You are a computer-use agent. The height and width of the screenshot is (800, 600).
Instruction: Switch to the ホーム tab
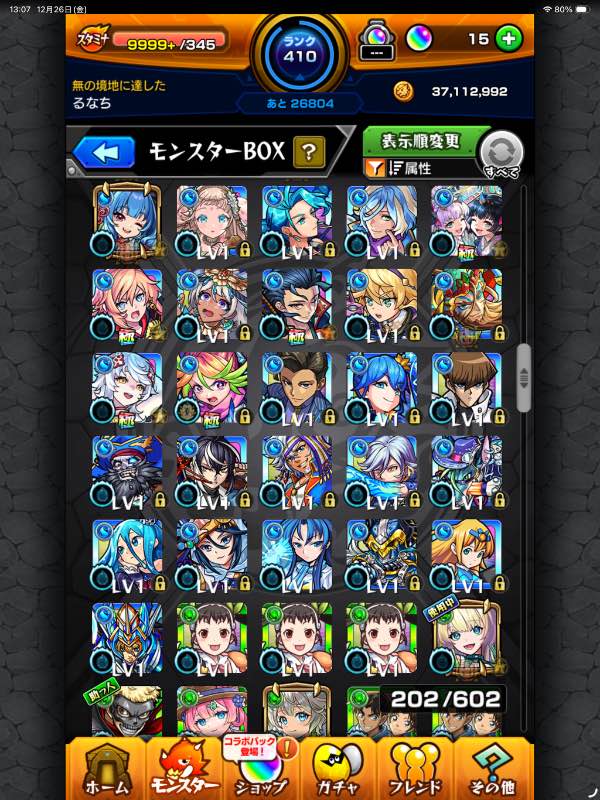pyautogui.click(x=106, y=768)
